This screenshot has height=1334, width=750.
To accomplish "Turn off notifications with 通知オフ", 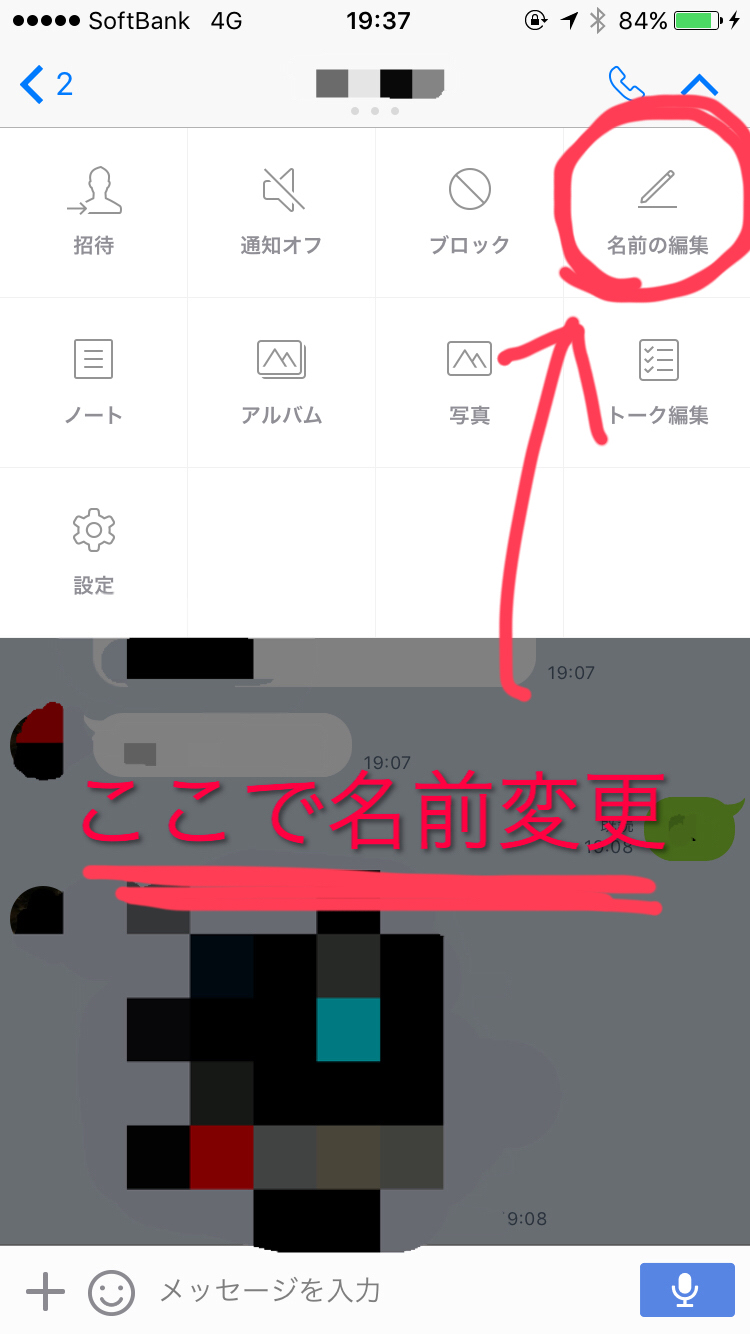I will pos(281,212).
